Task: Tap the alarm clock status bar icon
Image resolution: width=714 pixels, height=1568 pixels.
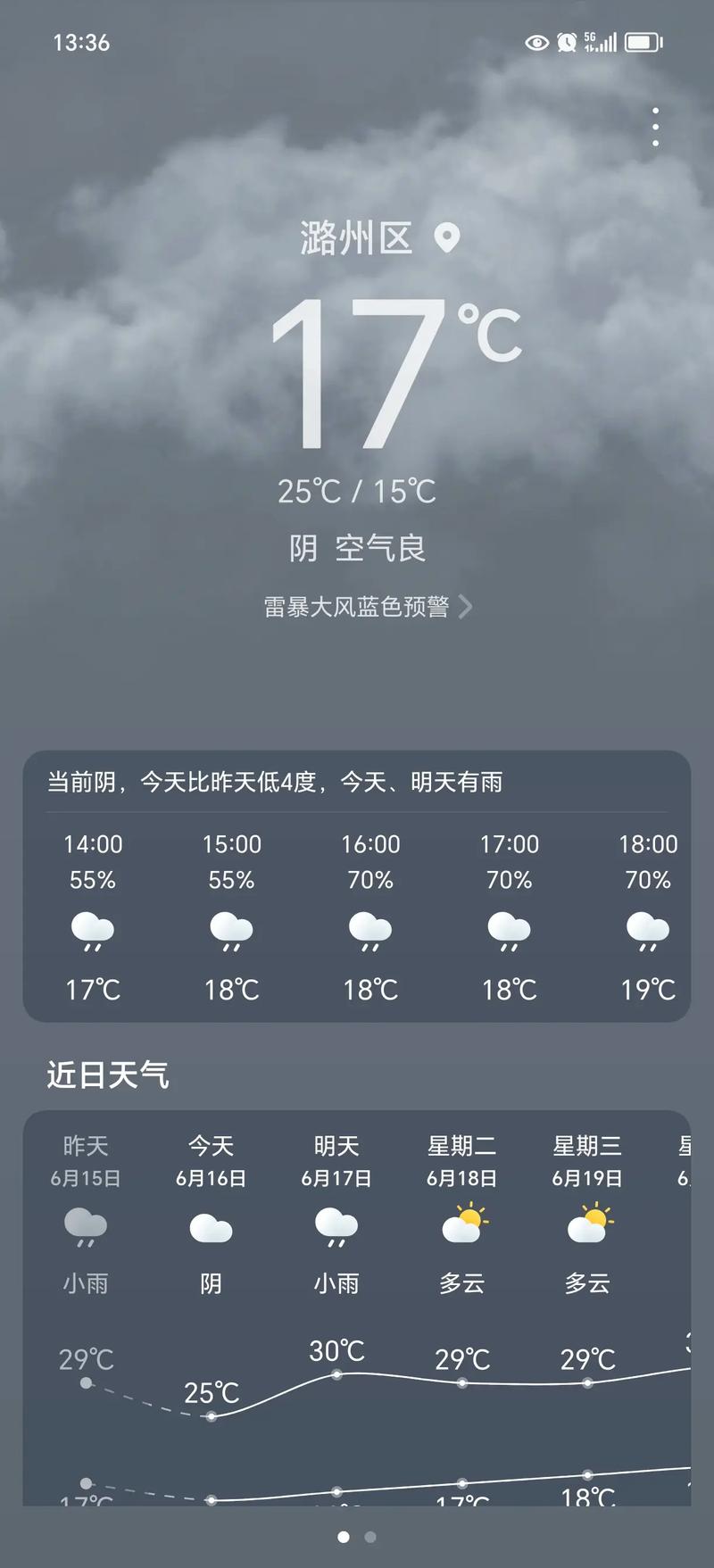Action: coord(565,41)
